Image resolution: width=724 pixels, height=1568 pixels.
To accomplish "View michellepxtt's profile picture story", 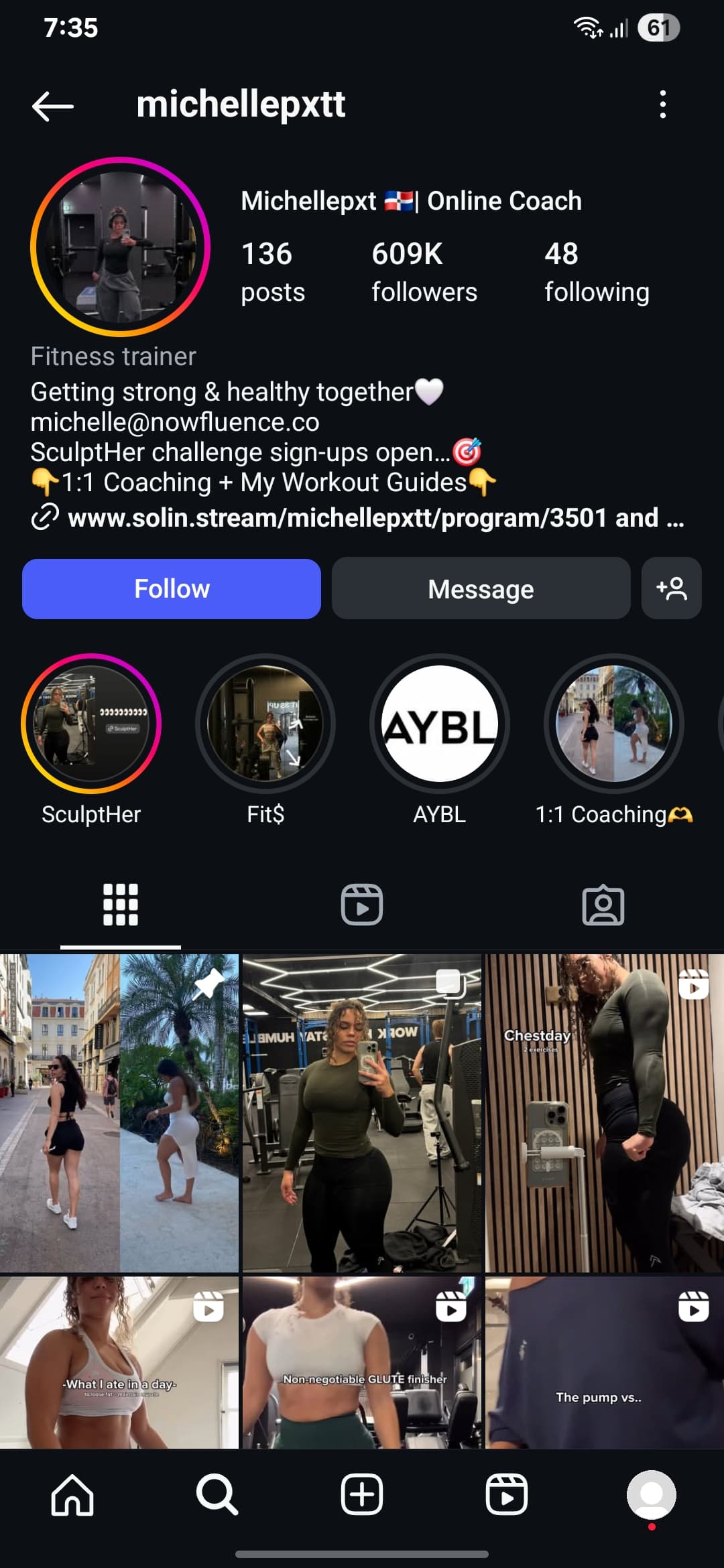I will point(121,247).
